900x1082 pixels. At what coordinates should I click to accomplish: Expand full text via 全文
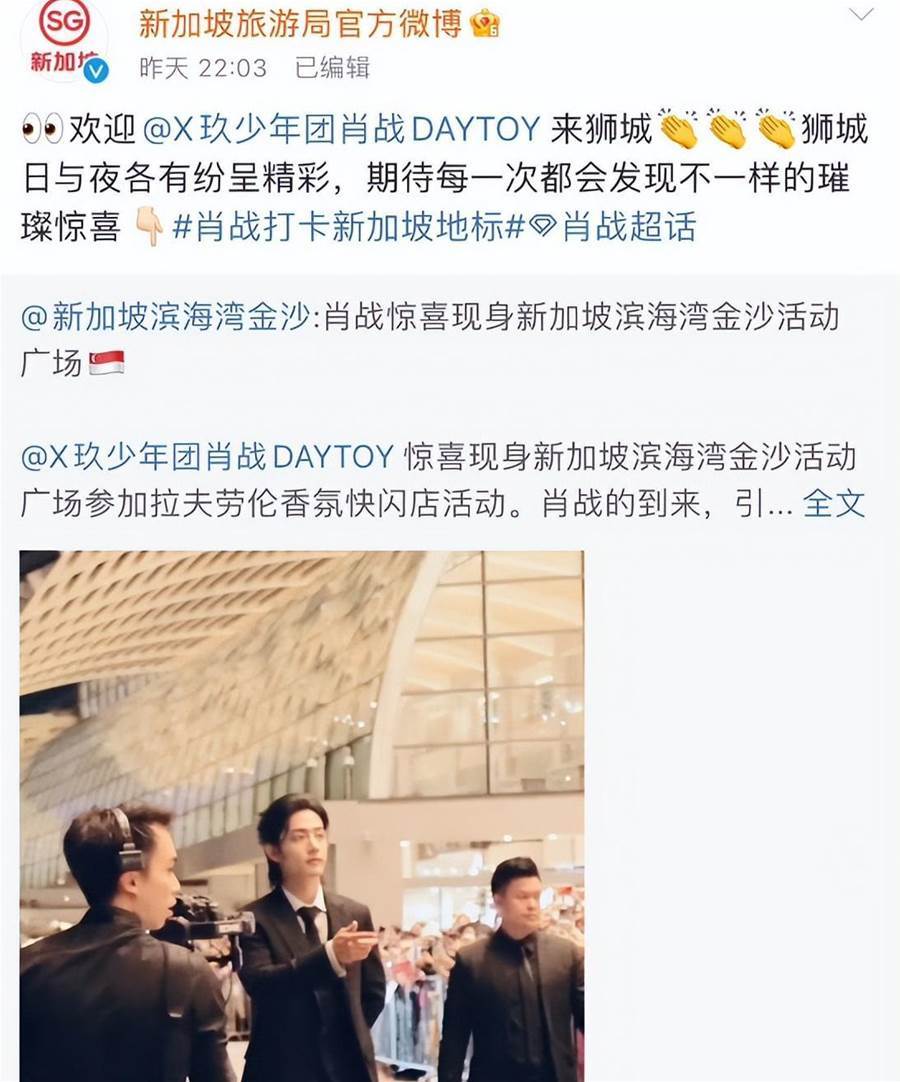[833, 503]
